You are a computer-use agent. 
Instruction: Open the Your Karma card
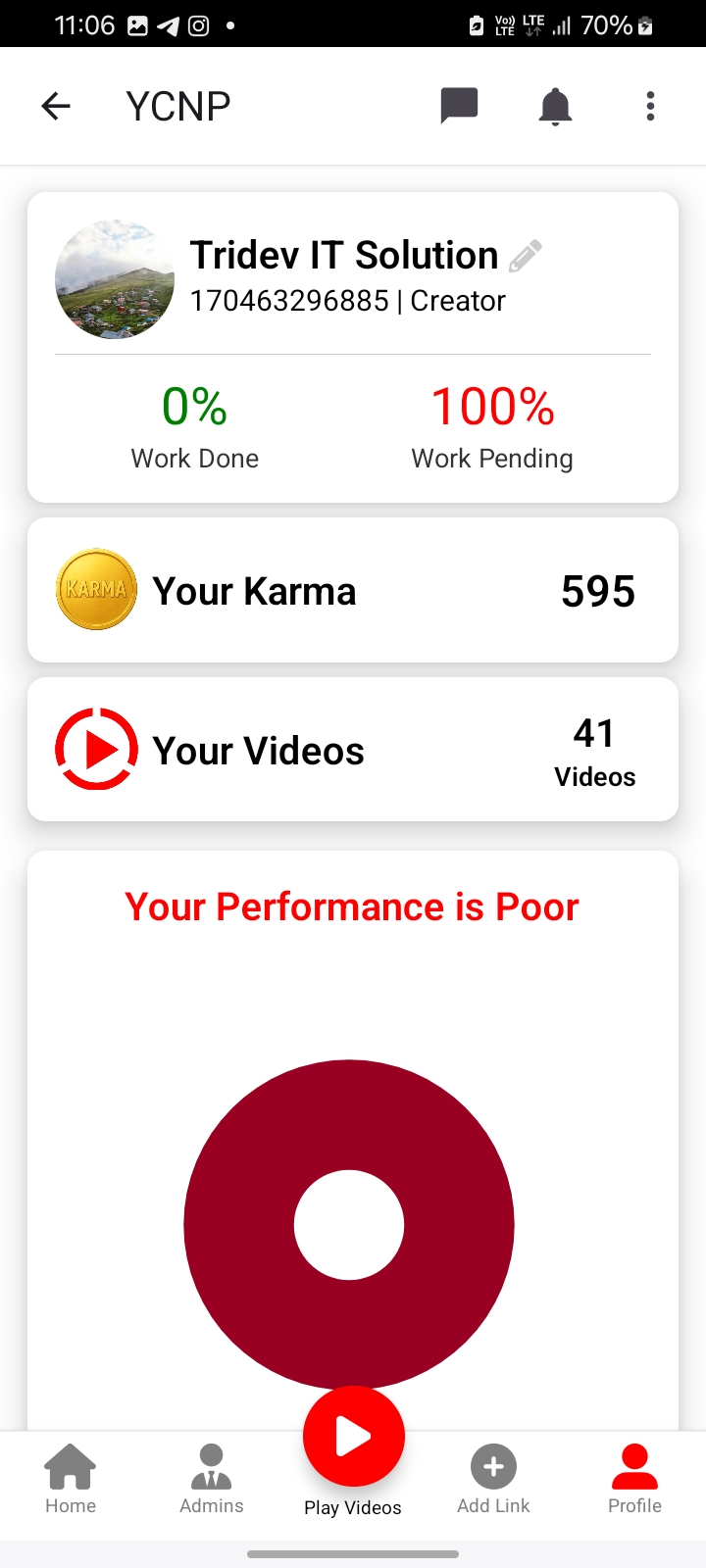pyautogui.click(x=353, y=590)
